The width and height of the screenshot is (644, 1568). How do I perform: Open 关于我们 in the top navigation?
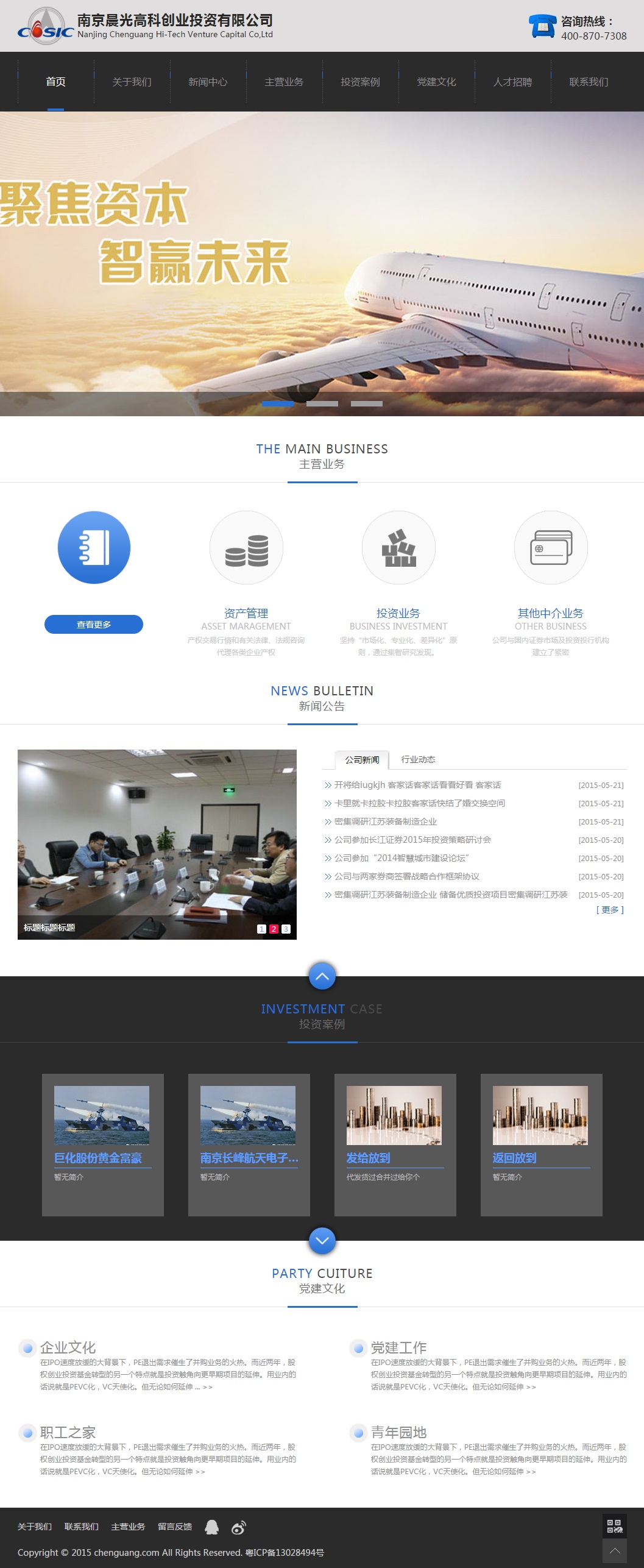pyautogui.click(x=132, y=82)
